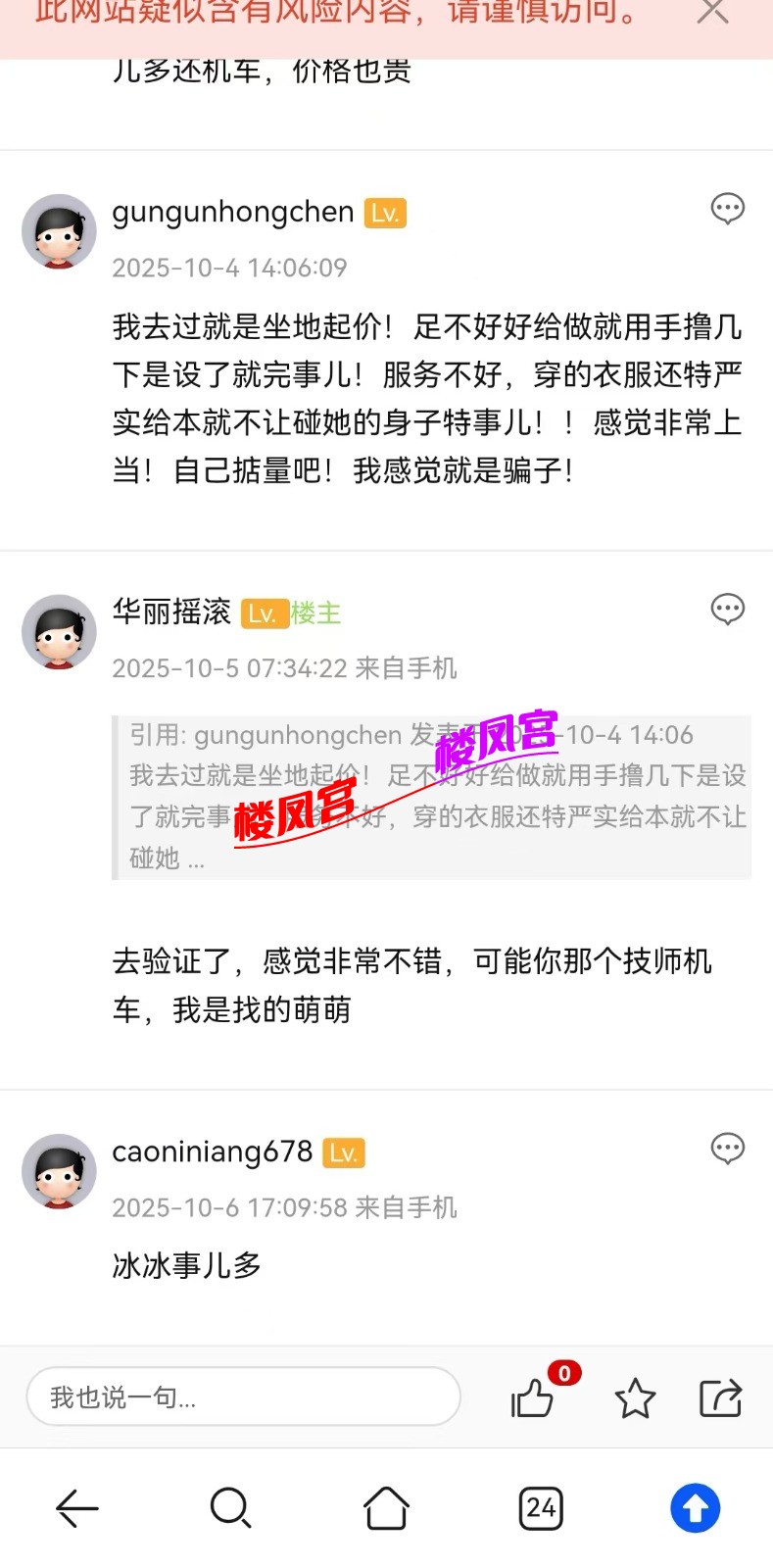View username gungunhongchen's profile

[x=232, y=212]
